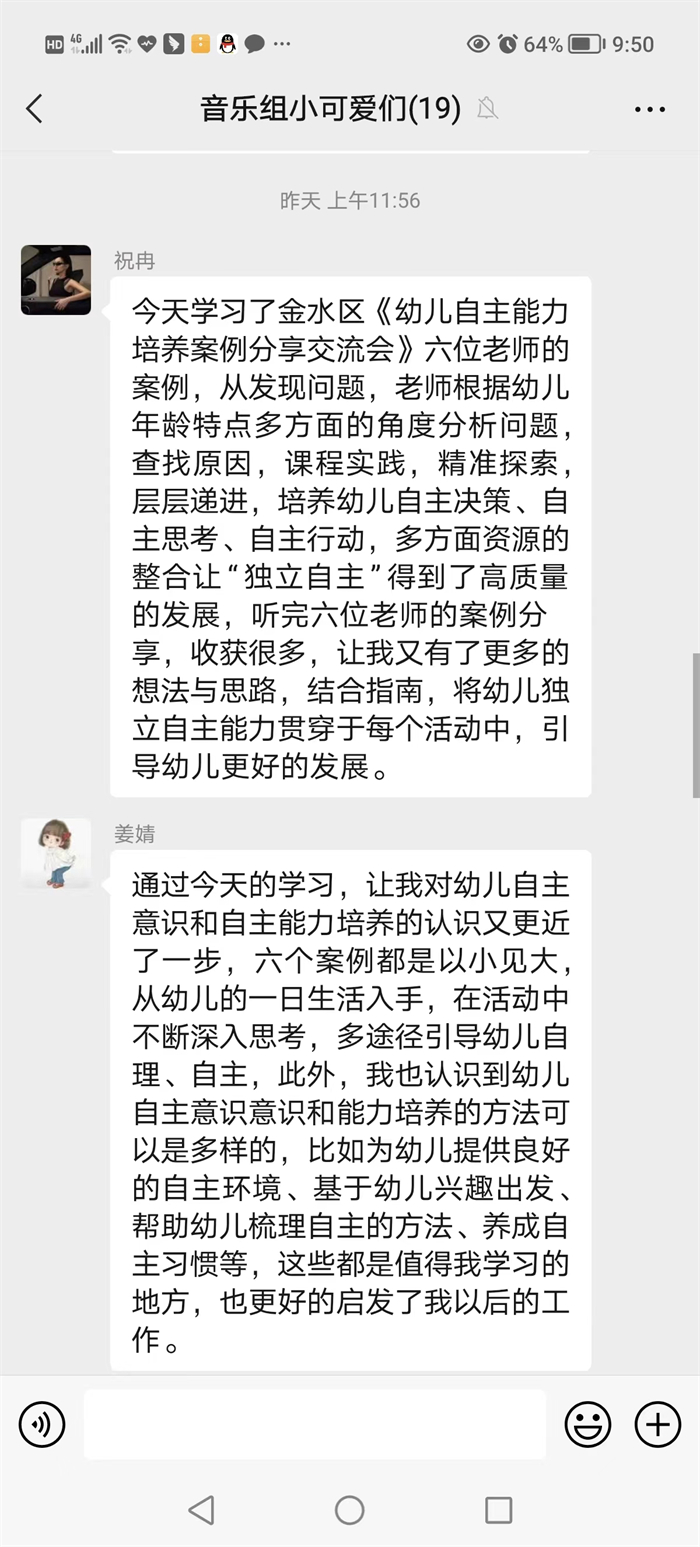Focus the message text field

coord(315,1424)
